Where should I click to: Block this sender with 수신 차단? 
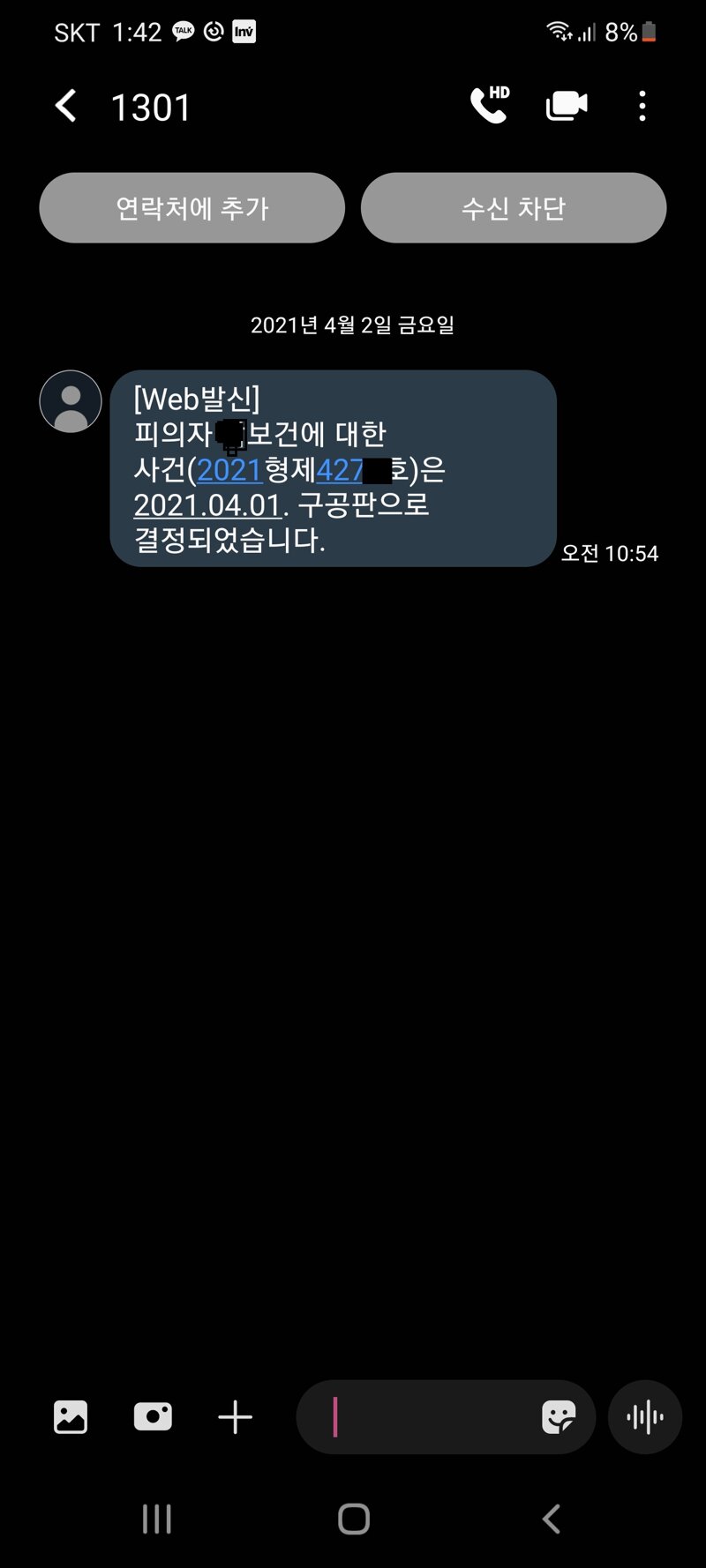[x=513, y=208]
